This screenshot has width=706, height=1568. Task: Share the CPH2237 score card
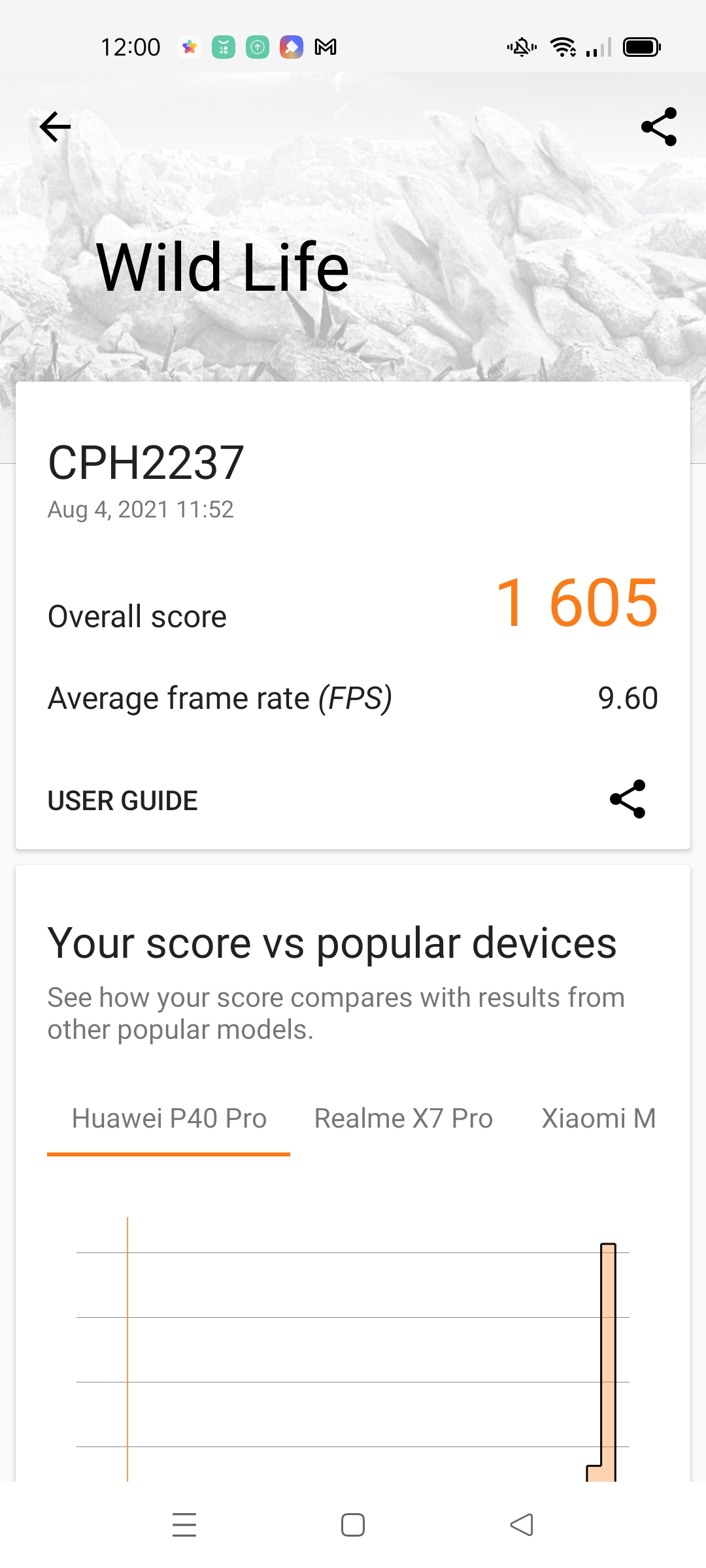tap(628, 799)
